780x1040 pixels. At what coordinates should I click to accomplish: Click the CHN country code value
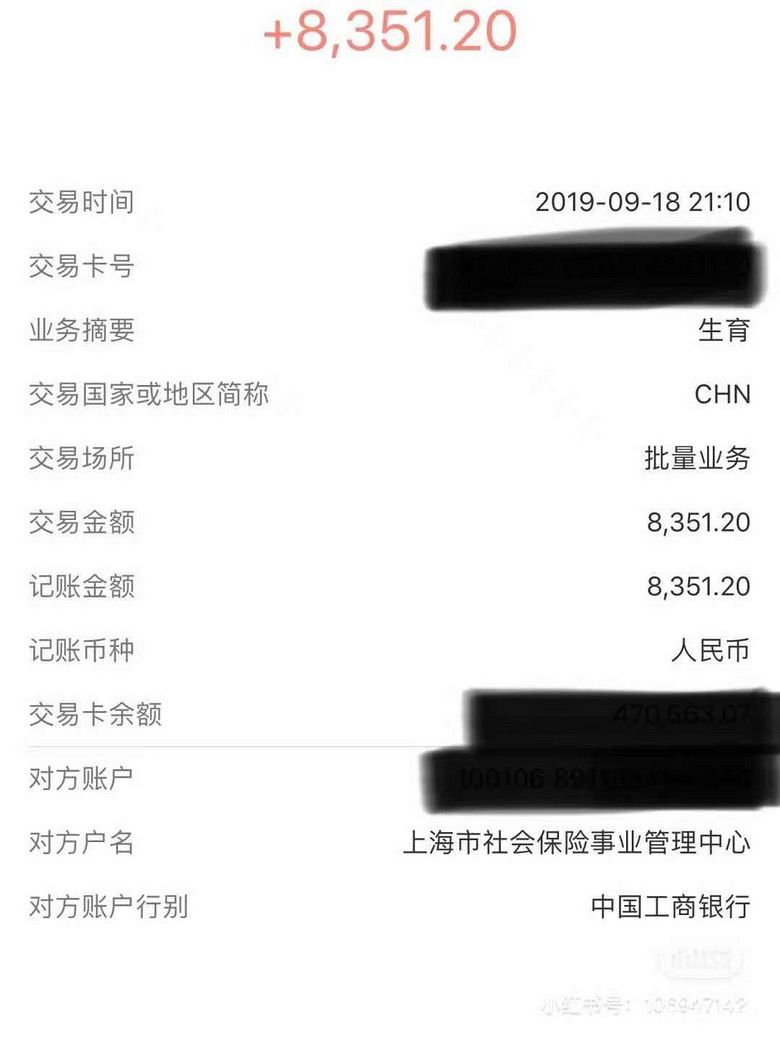click(x=722, y=395)
